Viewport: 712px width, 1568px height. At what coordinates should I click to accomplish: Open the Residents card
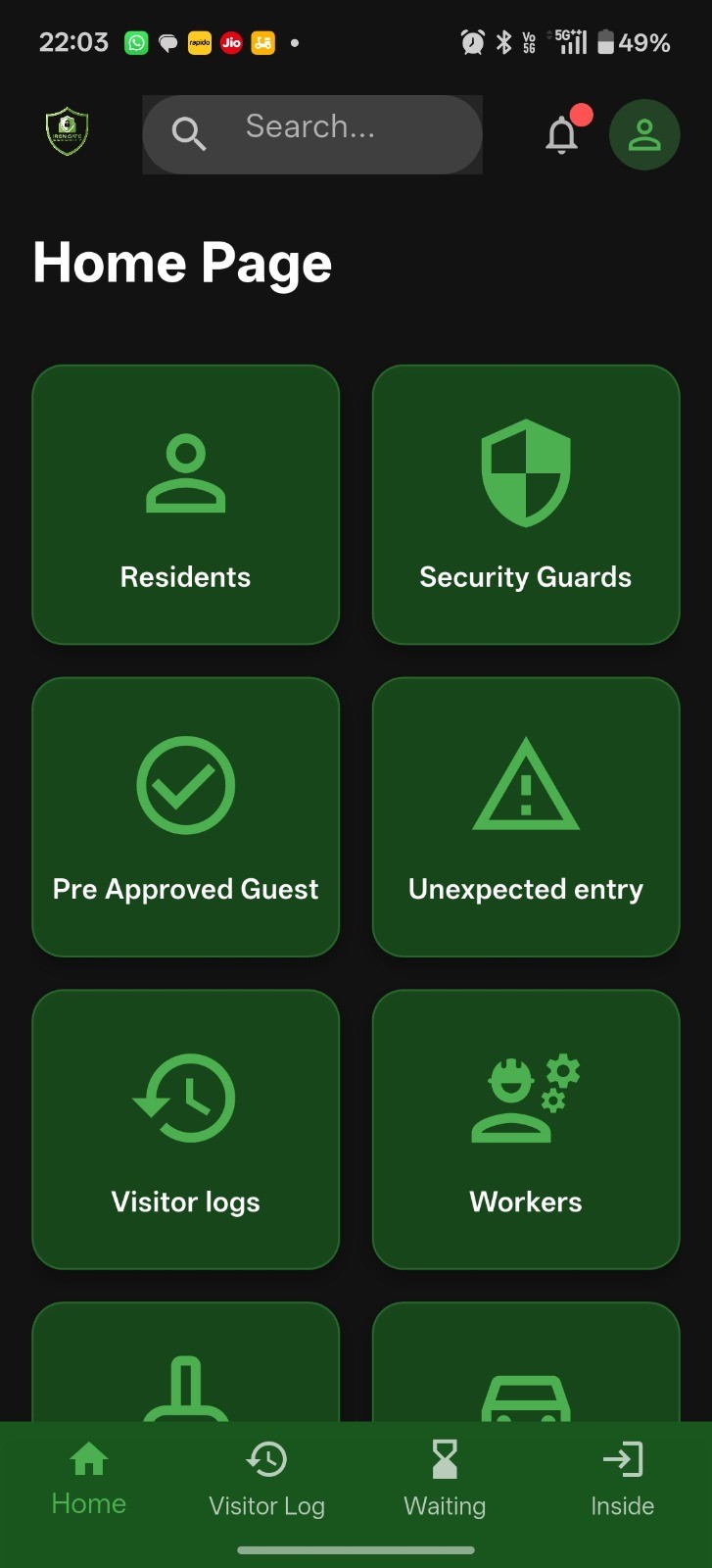pos(186,505)
